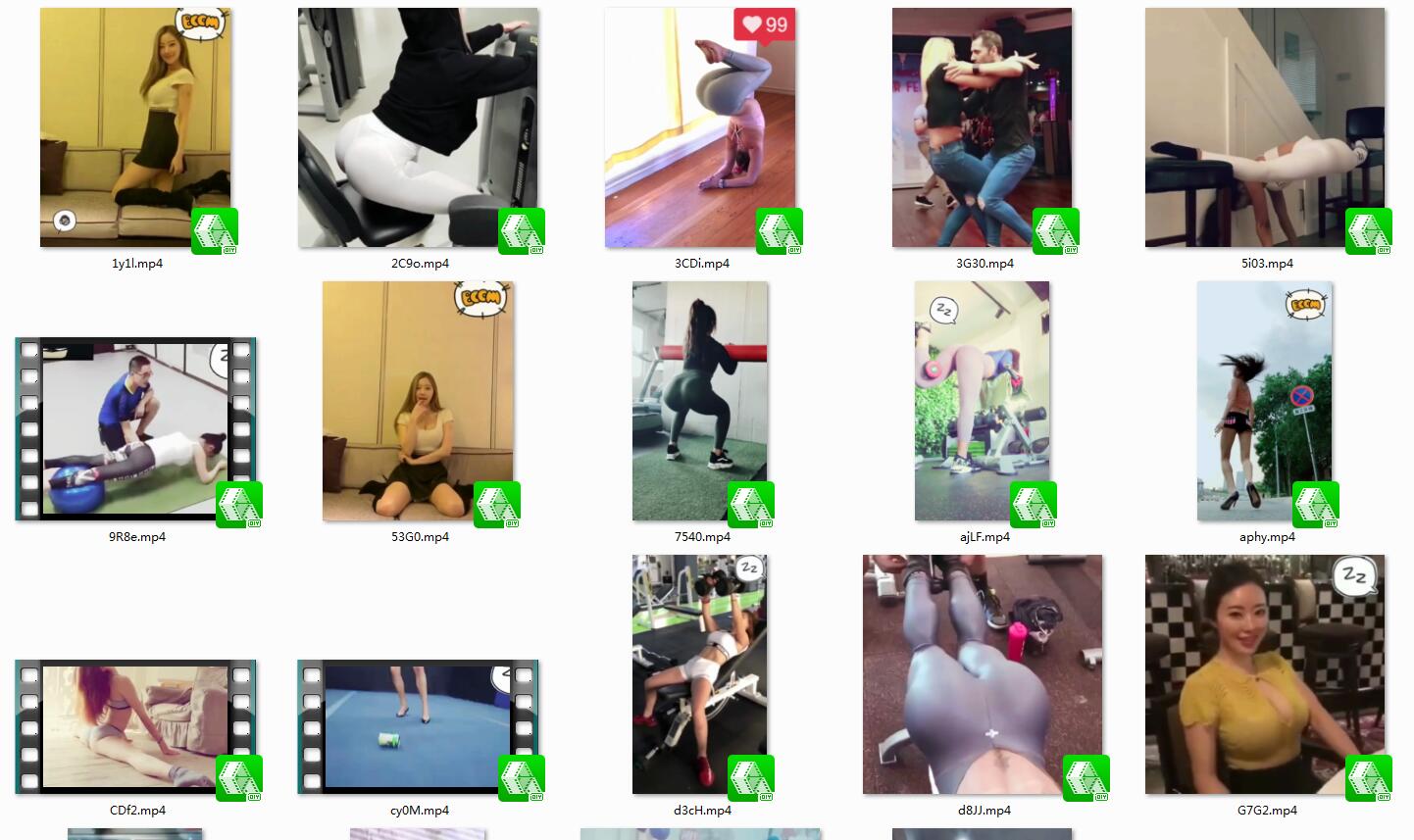The height and width of the screenshot is (840, 1414).
Task: Open the video file 2C9o.mp4
Action: (418, 127)
